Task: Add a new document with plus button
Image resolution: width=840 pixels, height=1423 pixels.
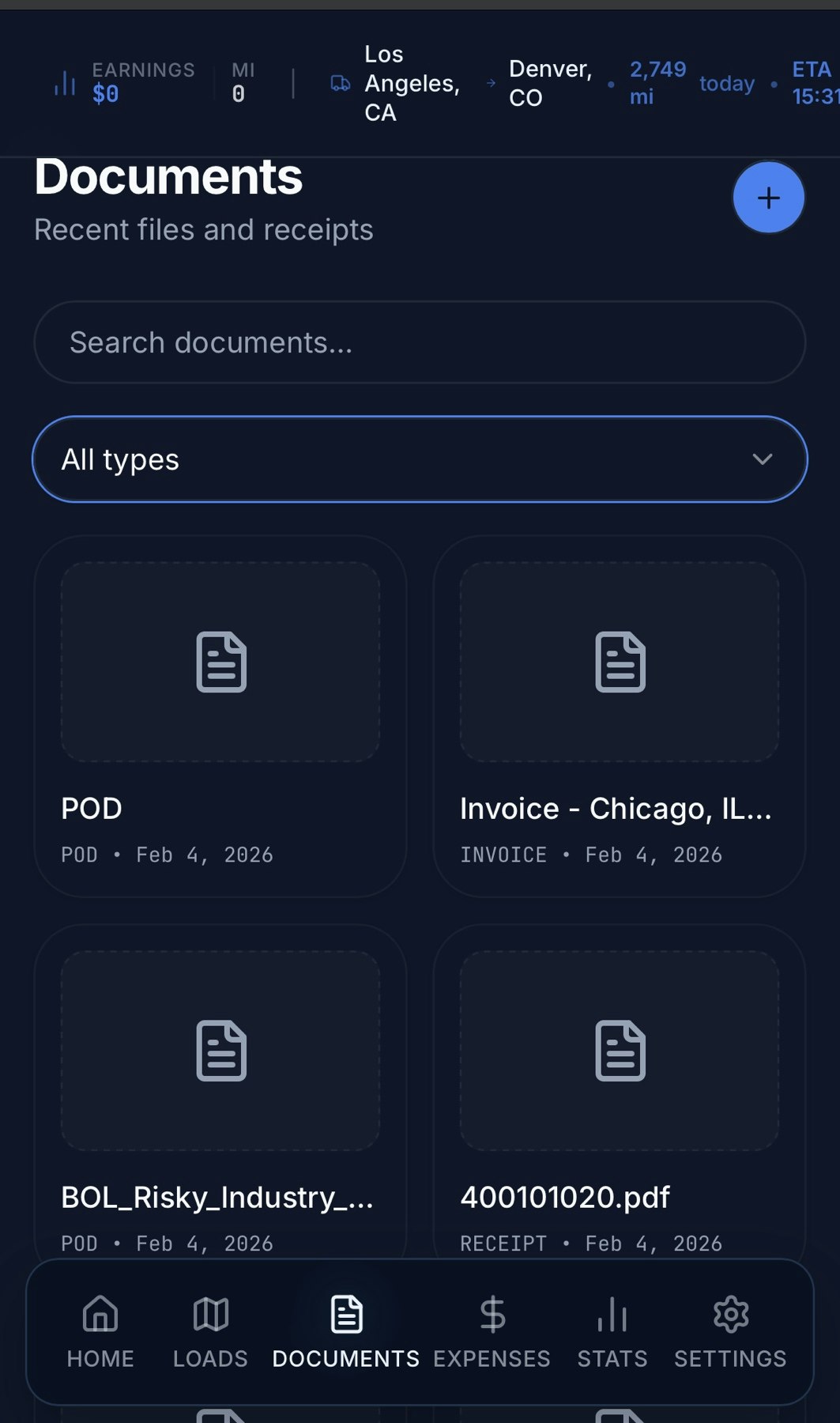Action: point(768,198)
